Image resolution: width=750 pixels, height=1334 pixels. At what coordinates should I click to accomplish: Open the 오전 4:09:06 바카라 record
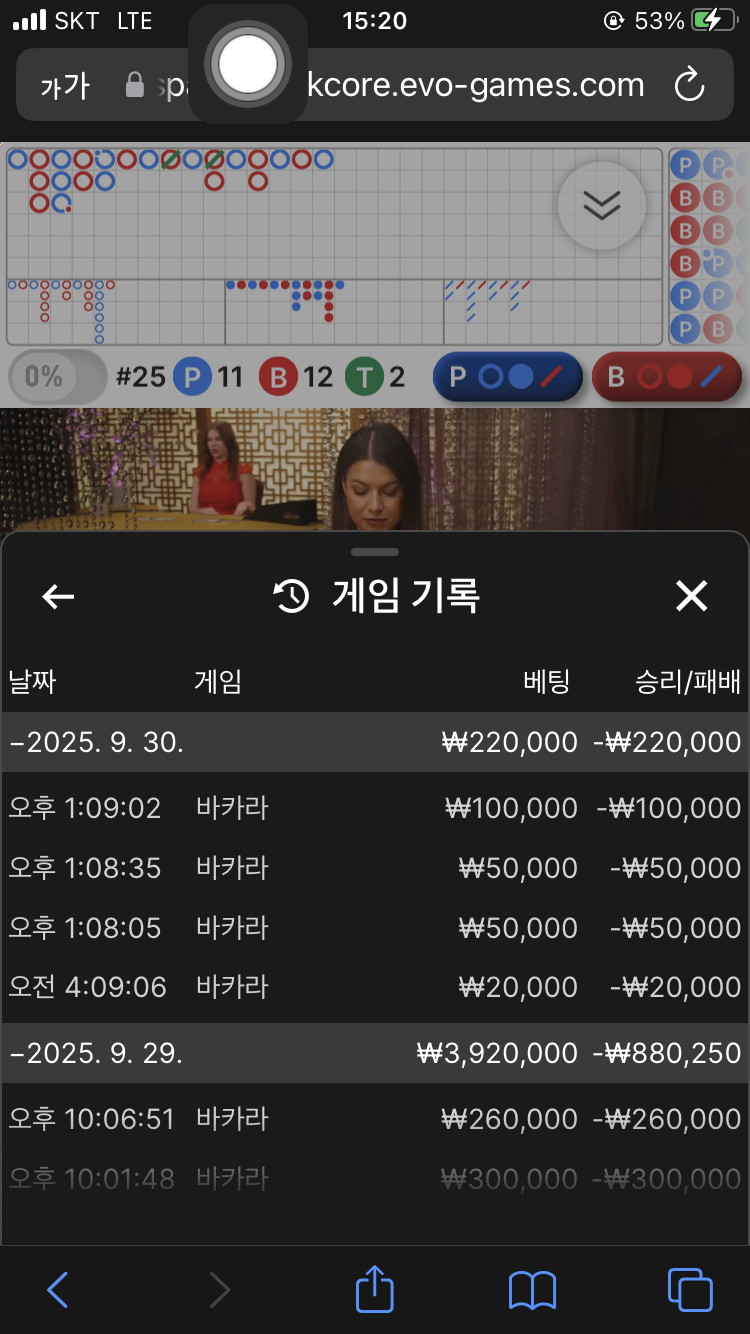[374, 987]
